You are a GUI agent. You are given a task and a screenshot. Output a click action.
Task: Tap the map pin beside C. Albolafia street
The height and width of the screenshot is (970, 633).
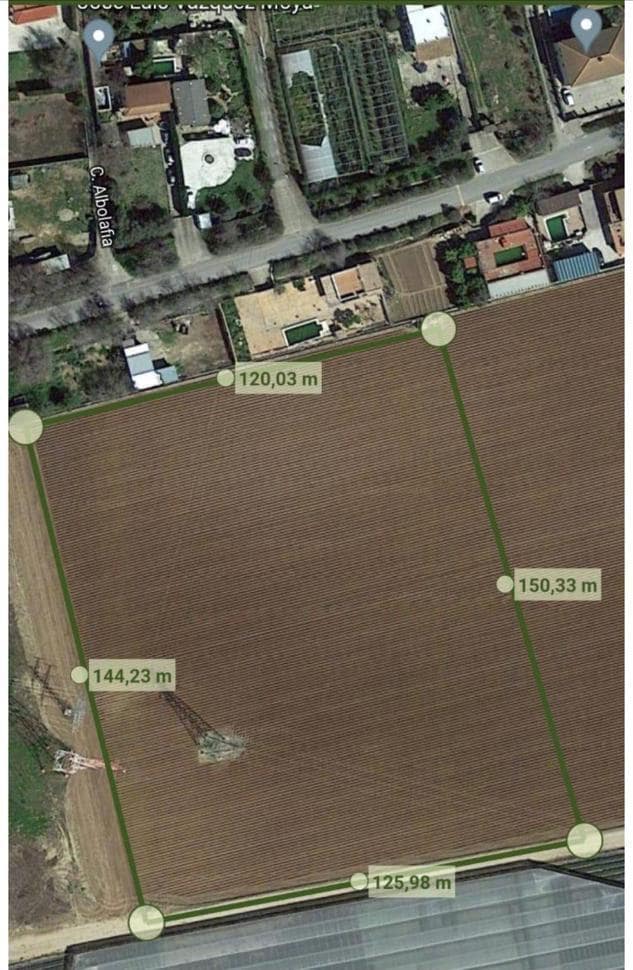coord(98,38)
